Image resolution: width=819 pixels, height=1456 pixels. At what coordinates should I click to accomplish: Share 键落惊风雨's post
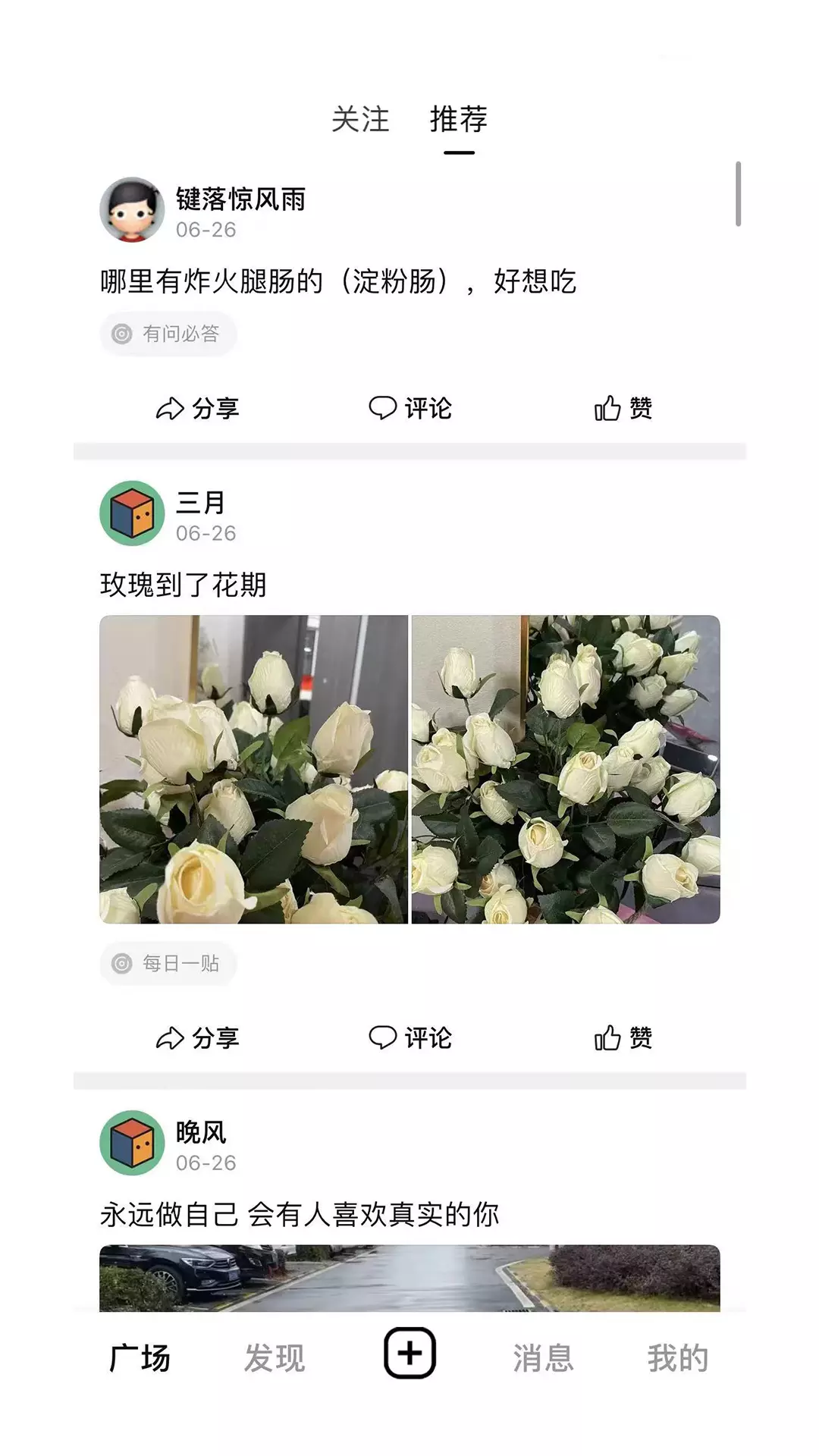click(197, 409)
